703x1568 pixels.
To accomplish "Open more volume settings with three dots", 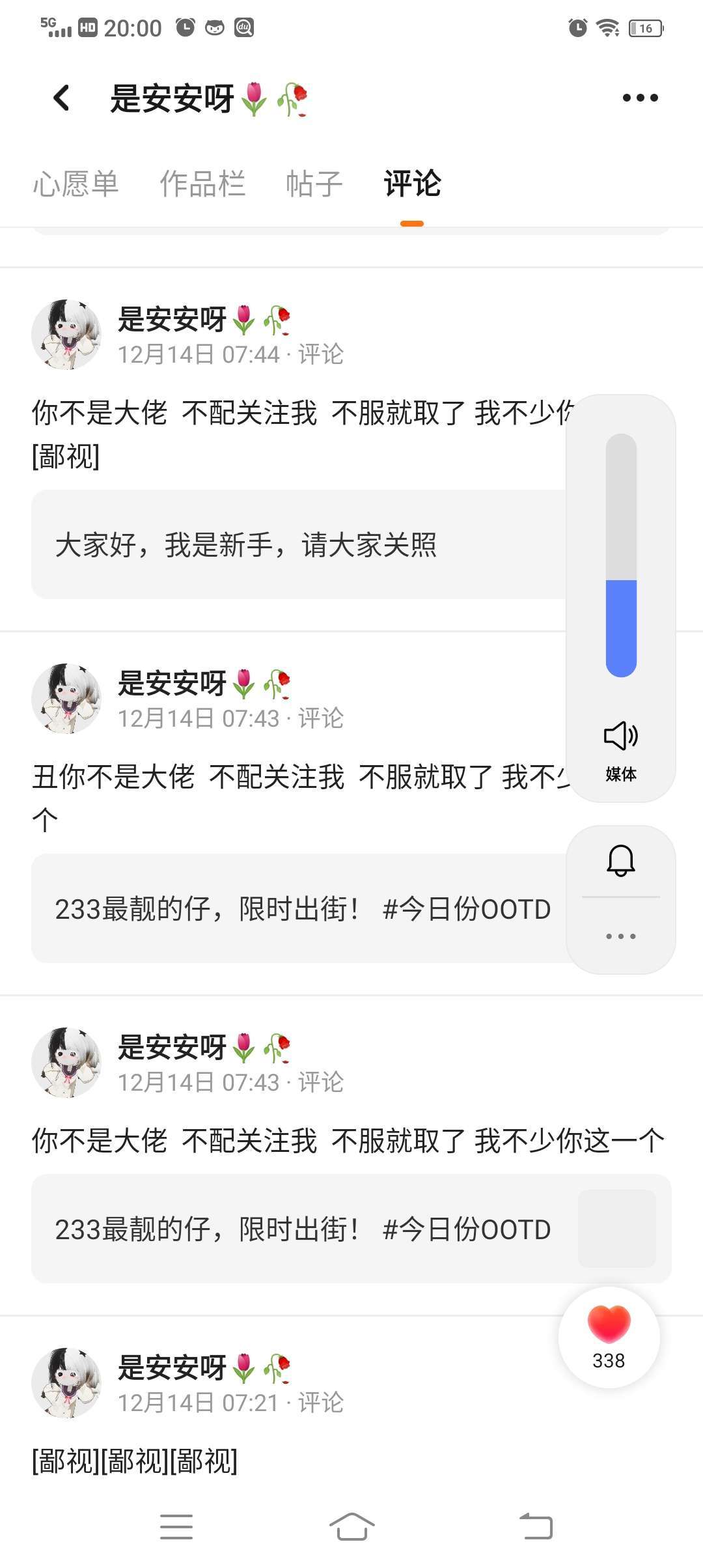I will (x=620, y=936).
